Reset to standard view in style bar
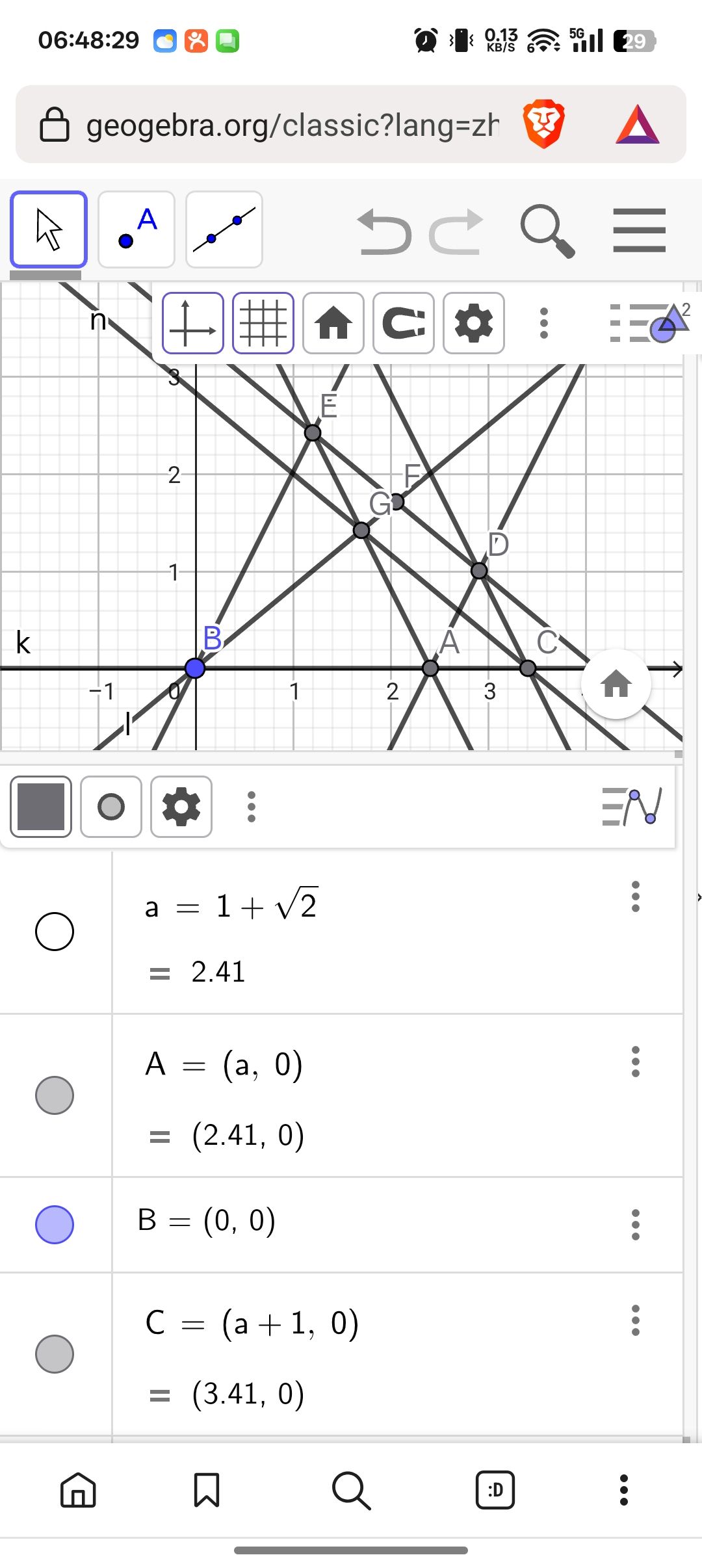This screenshot has height=1568, width=702. click(333, 323)
